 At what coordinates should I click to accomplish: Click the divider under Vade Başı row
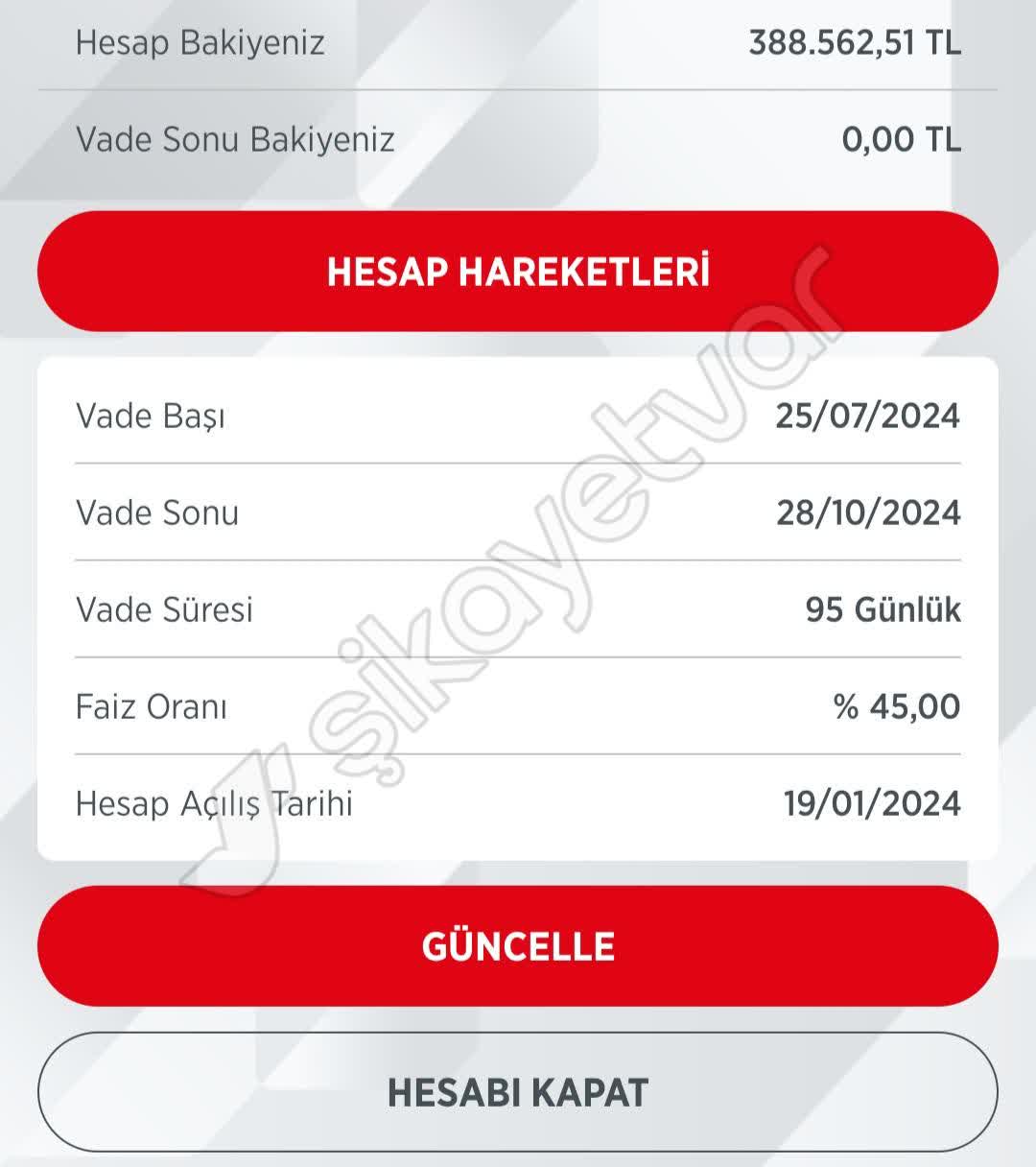(x=518, y=465)
